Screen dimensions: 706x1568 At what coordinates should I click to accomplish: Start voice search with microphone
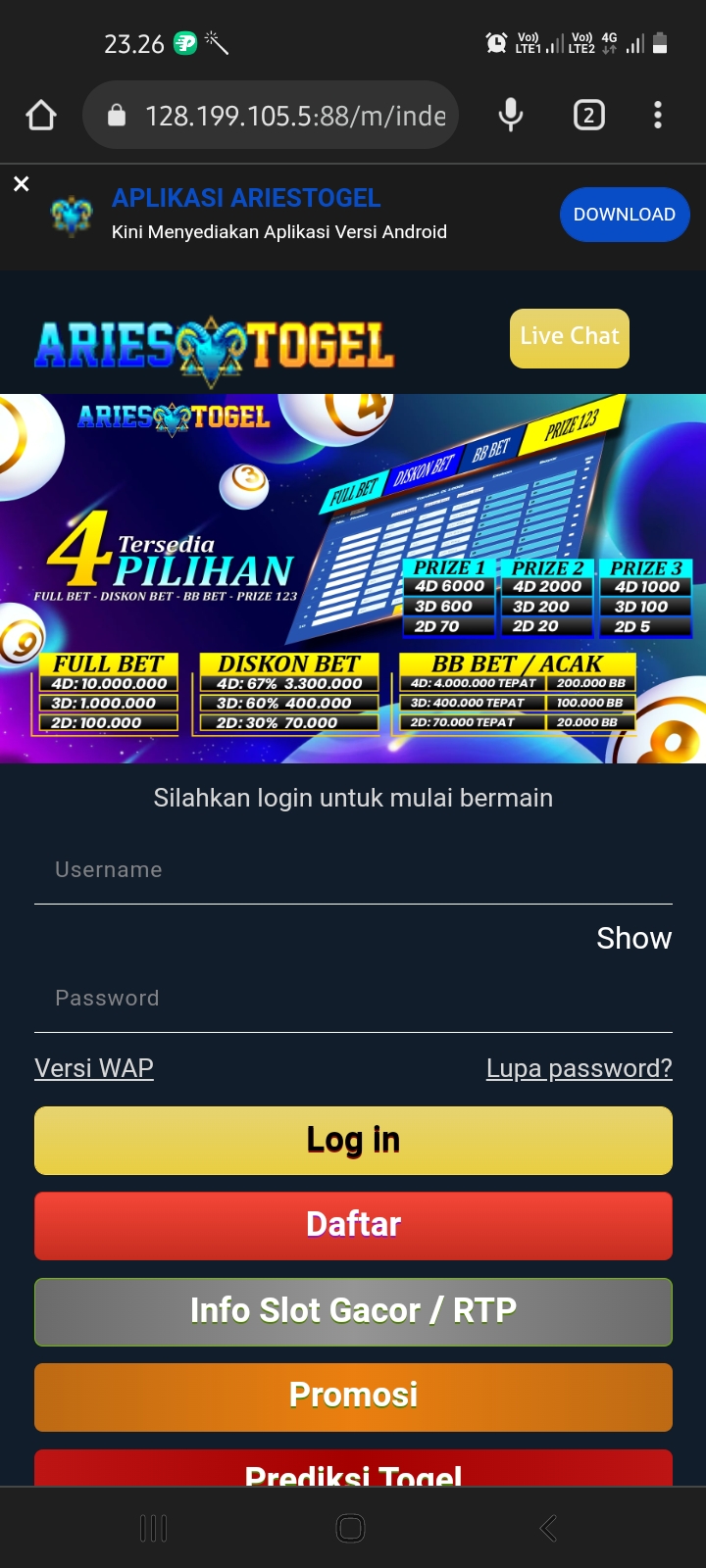pos(510,116)
